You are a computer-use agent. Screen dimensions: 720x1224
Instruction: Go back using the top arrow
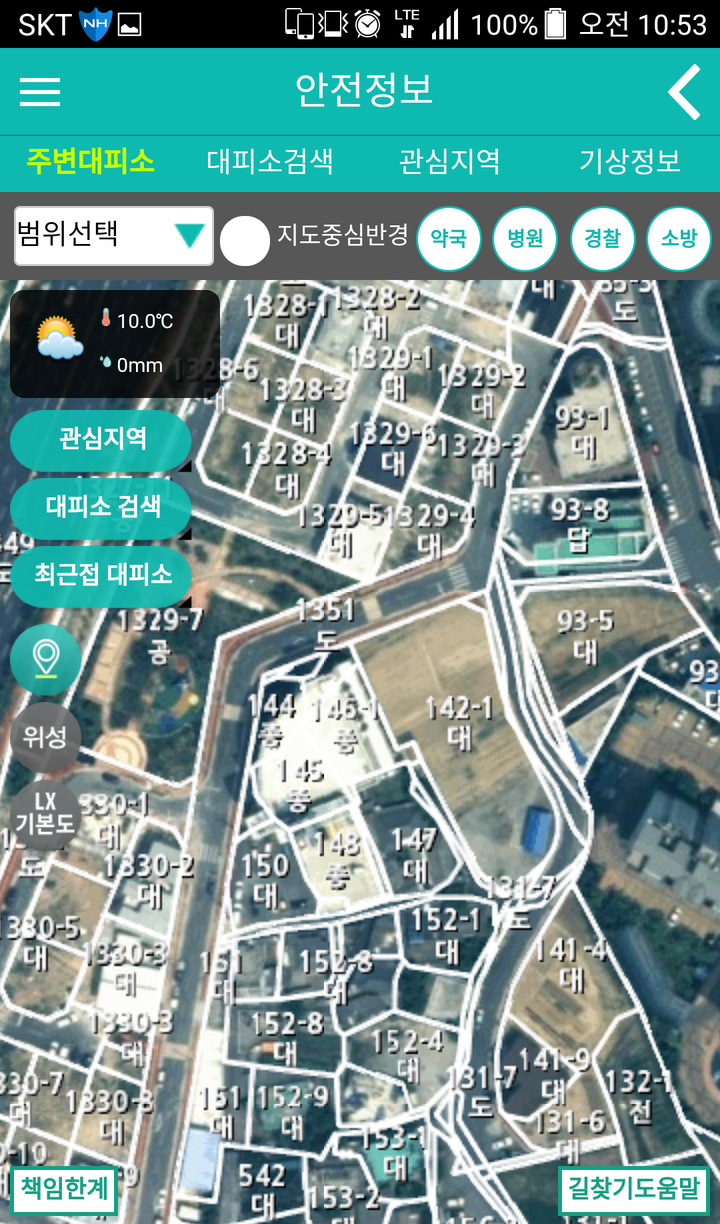(x=686, y=92)
